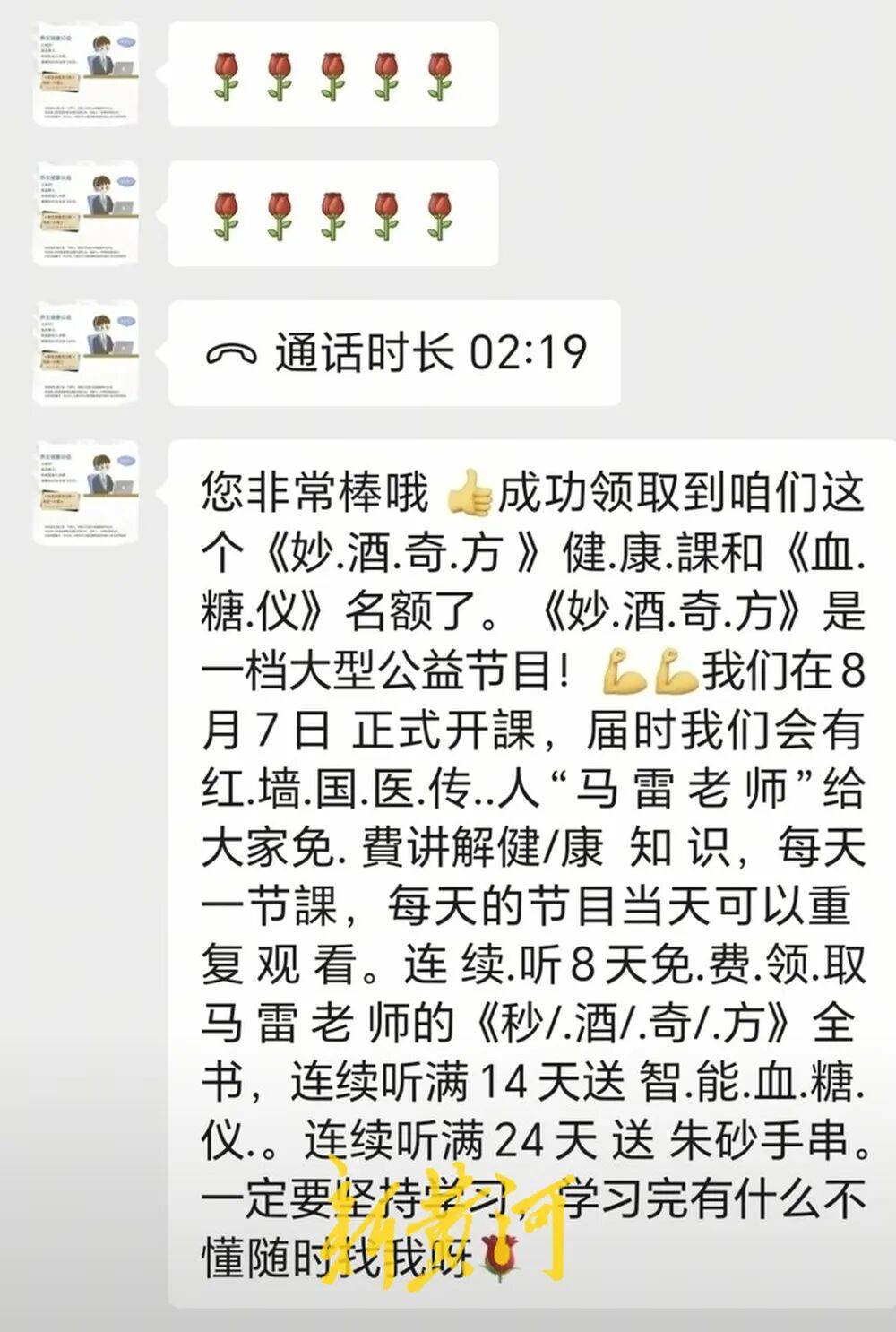Tap the avatar next to the long text message
Viewport: 896px width, 1332px height.
(85, 493)
